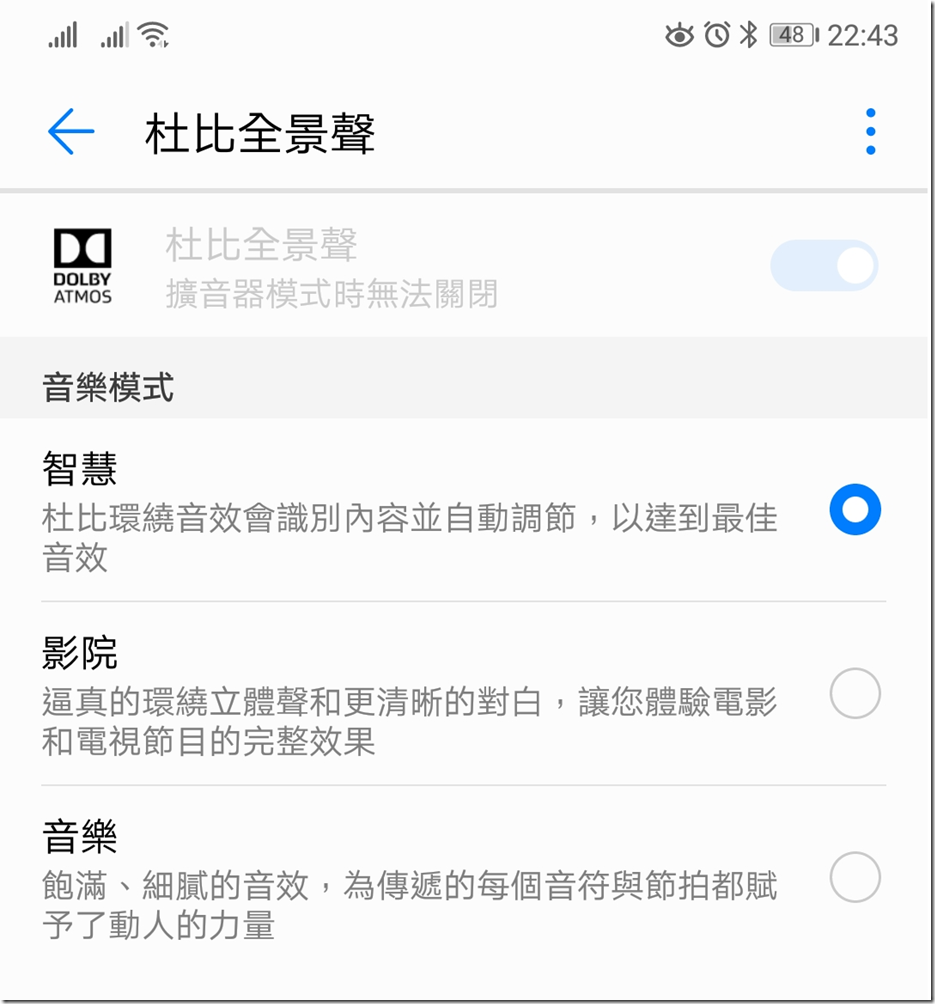Screen dimensions: 935x1004
Task: Select the 智慧 sound mode
Action: [854, 510]
